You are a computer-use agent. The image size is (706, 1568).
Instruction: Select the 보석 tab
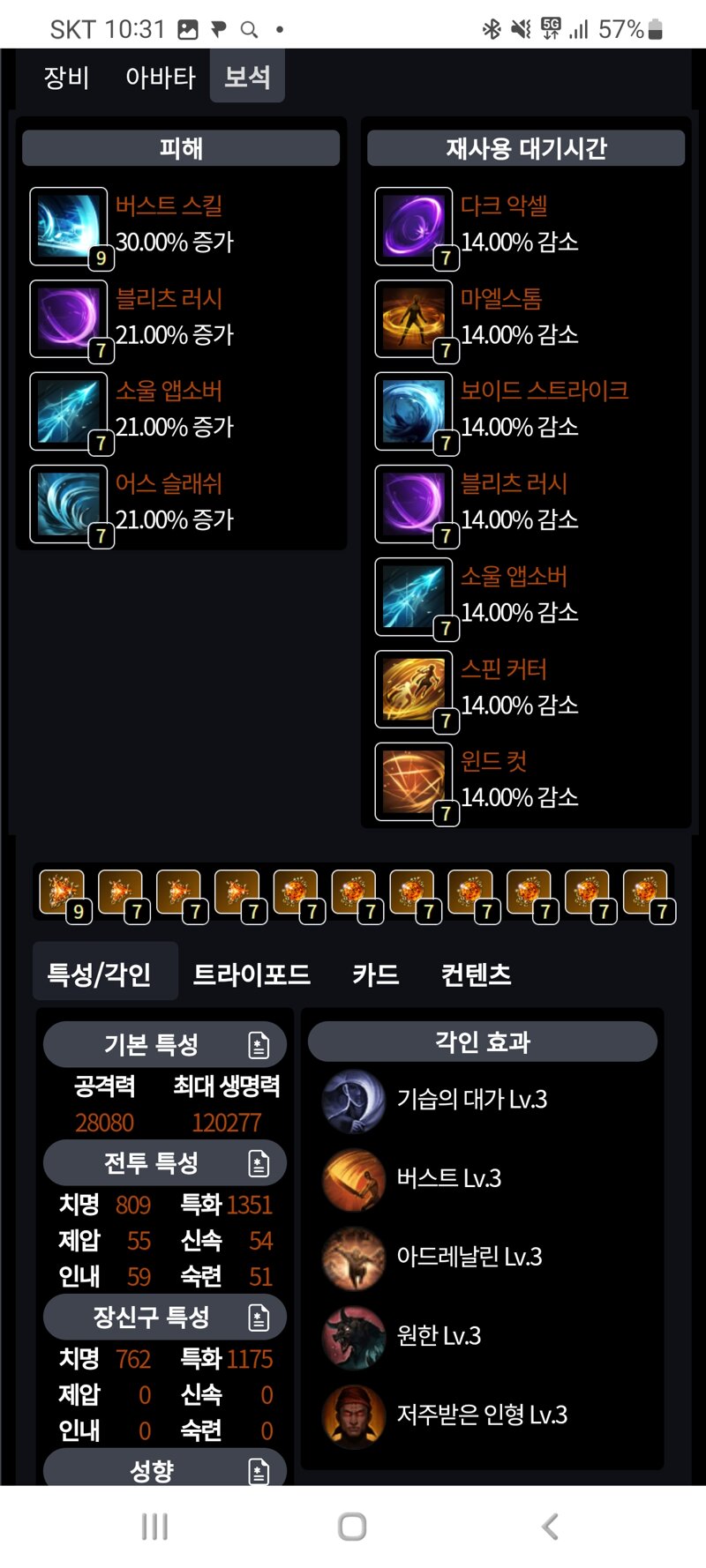click(x=247, y=77)
